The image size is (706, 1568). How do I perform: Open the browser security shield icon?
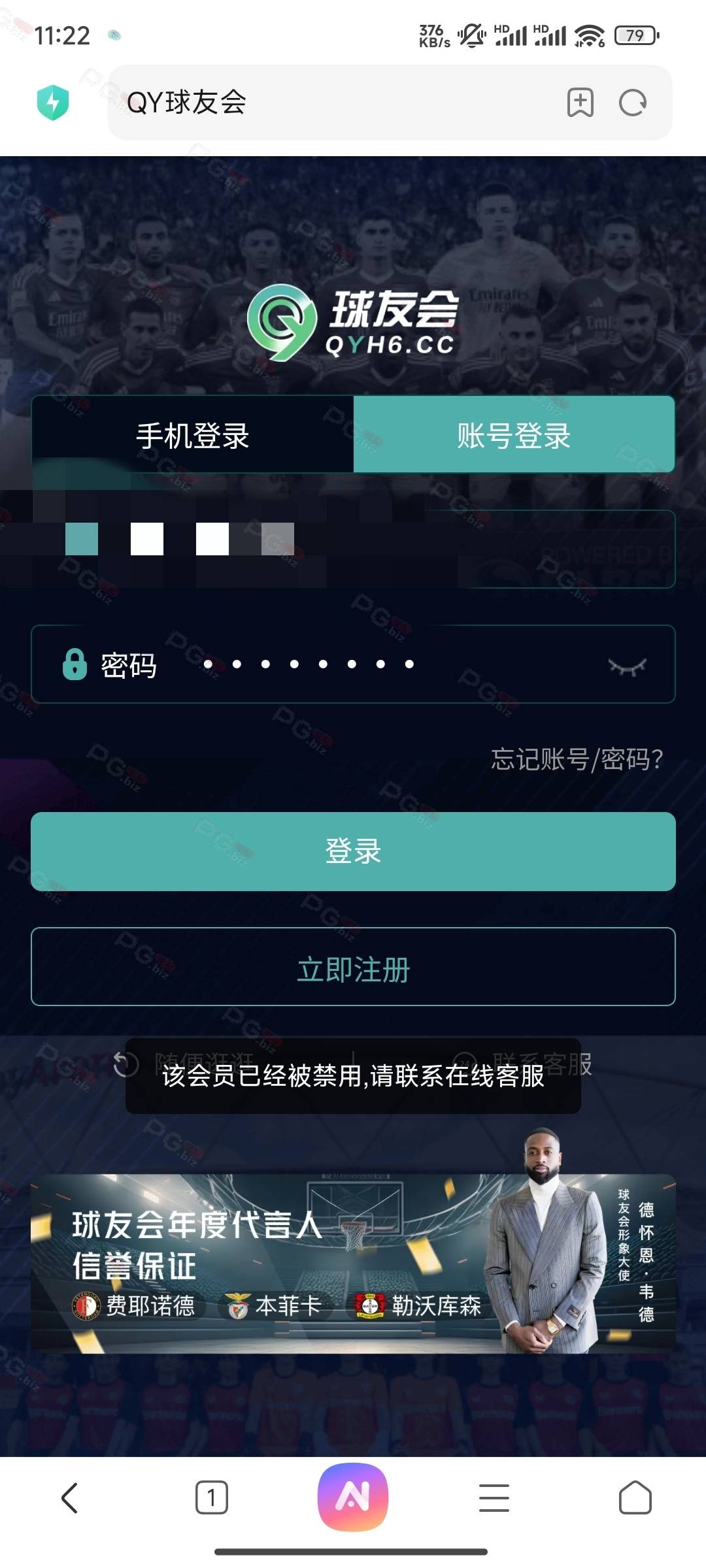53,103
